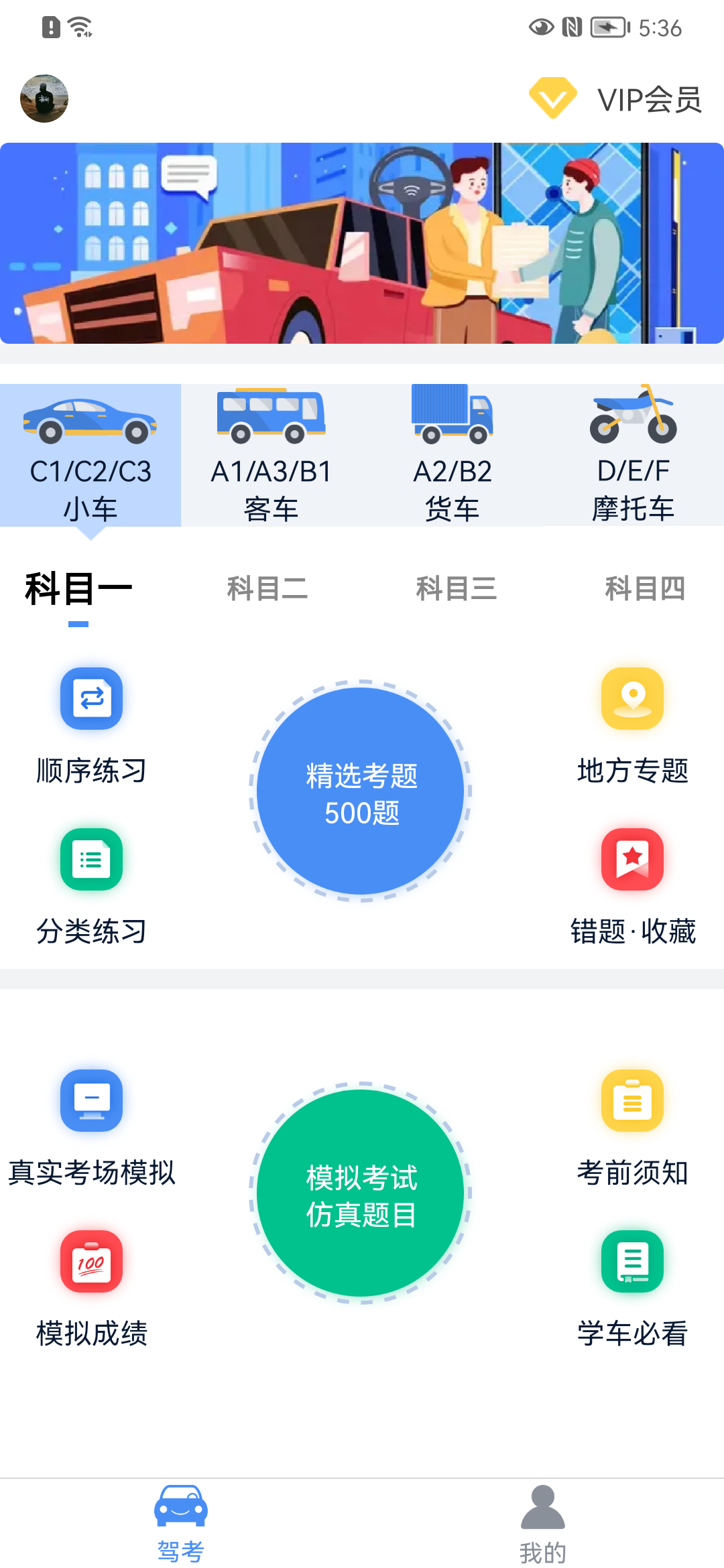Open 错题·收藏 mistakes and favorites icon
Screen dimensions: 724x1568
point(632,860)
